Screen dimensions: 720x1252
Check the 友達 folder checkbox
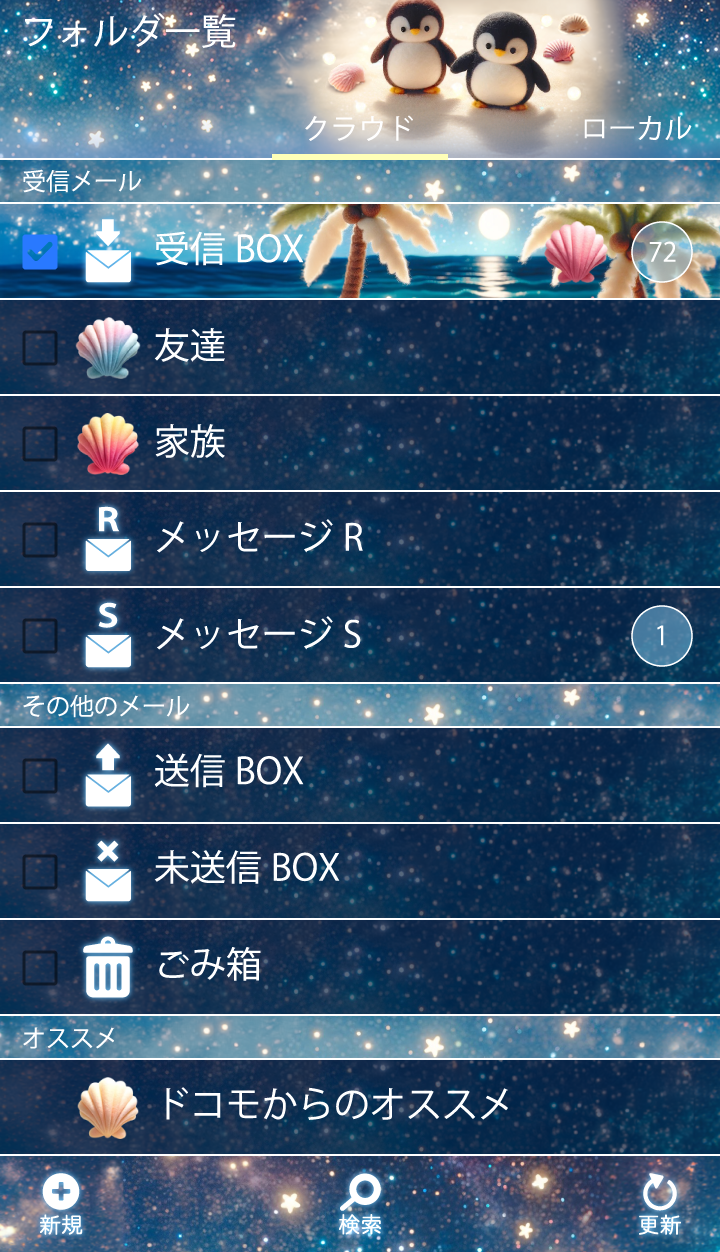click(40, 347)
